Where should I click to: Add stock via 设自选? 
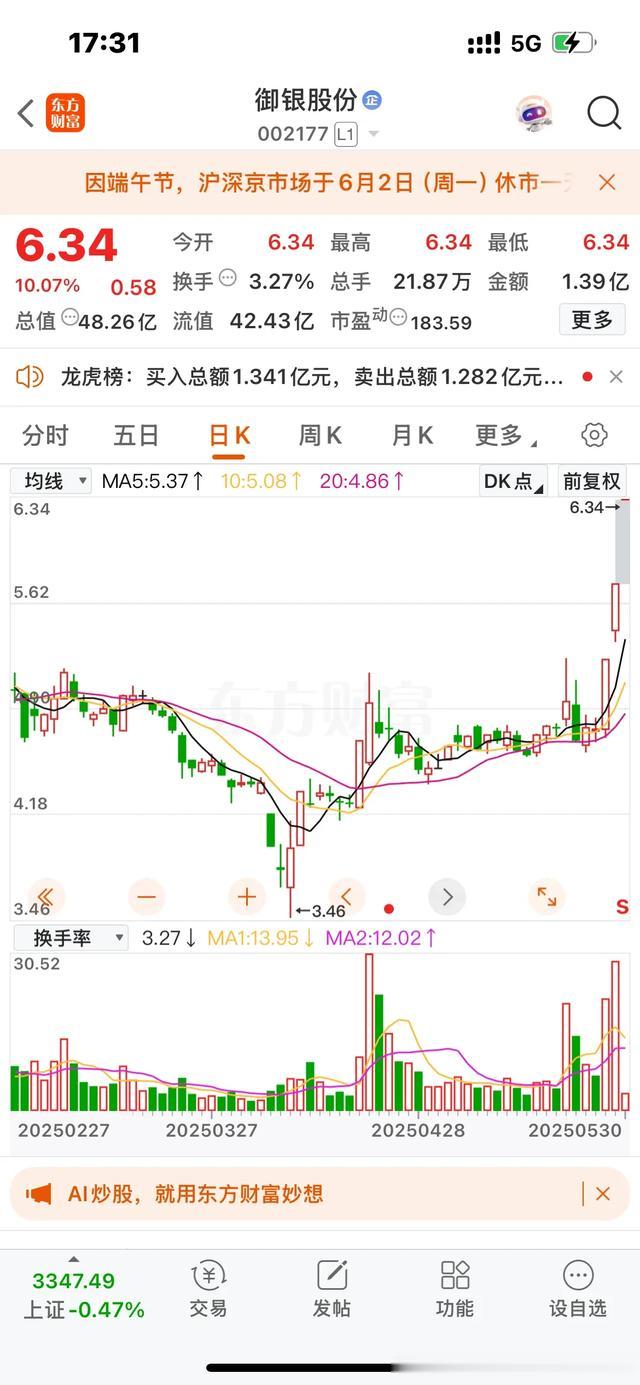(578, 1289)
